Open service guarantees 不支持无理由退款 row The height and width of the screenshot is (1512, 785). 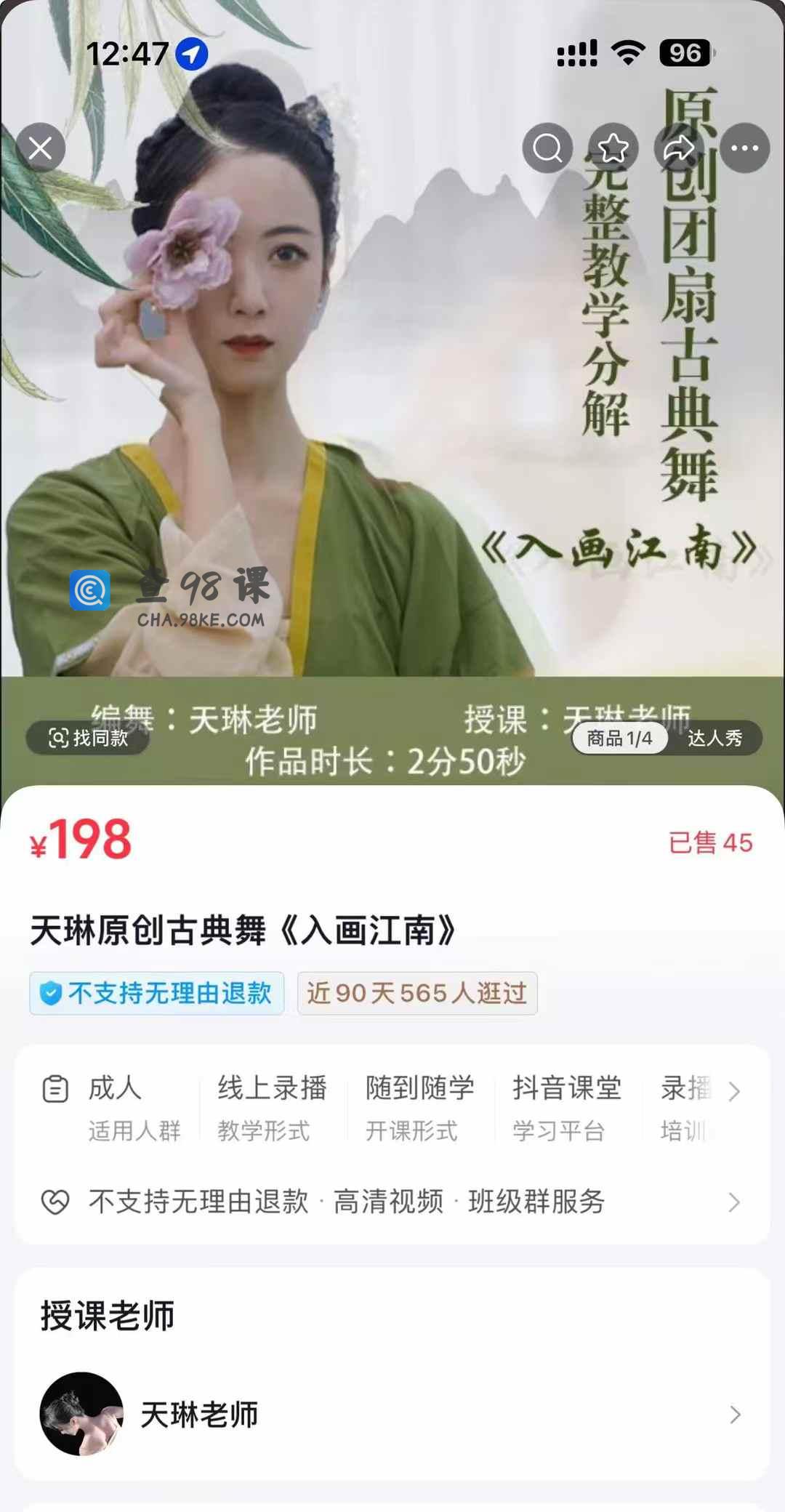click(392, 1202)
